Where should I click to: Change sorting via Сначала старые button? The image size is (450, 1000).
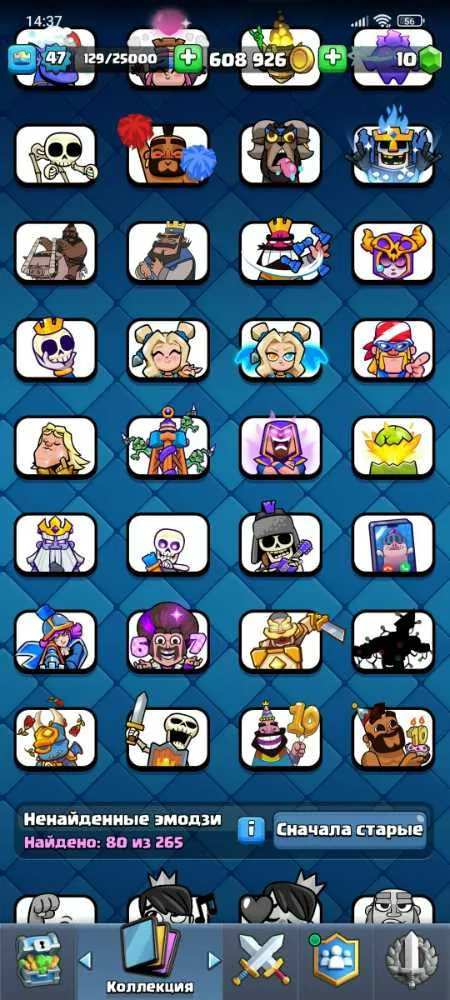click(349, 830)
